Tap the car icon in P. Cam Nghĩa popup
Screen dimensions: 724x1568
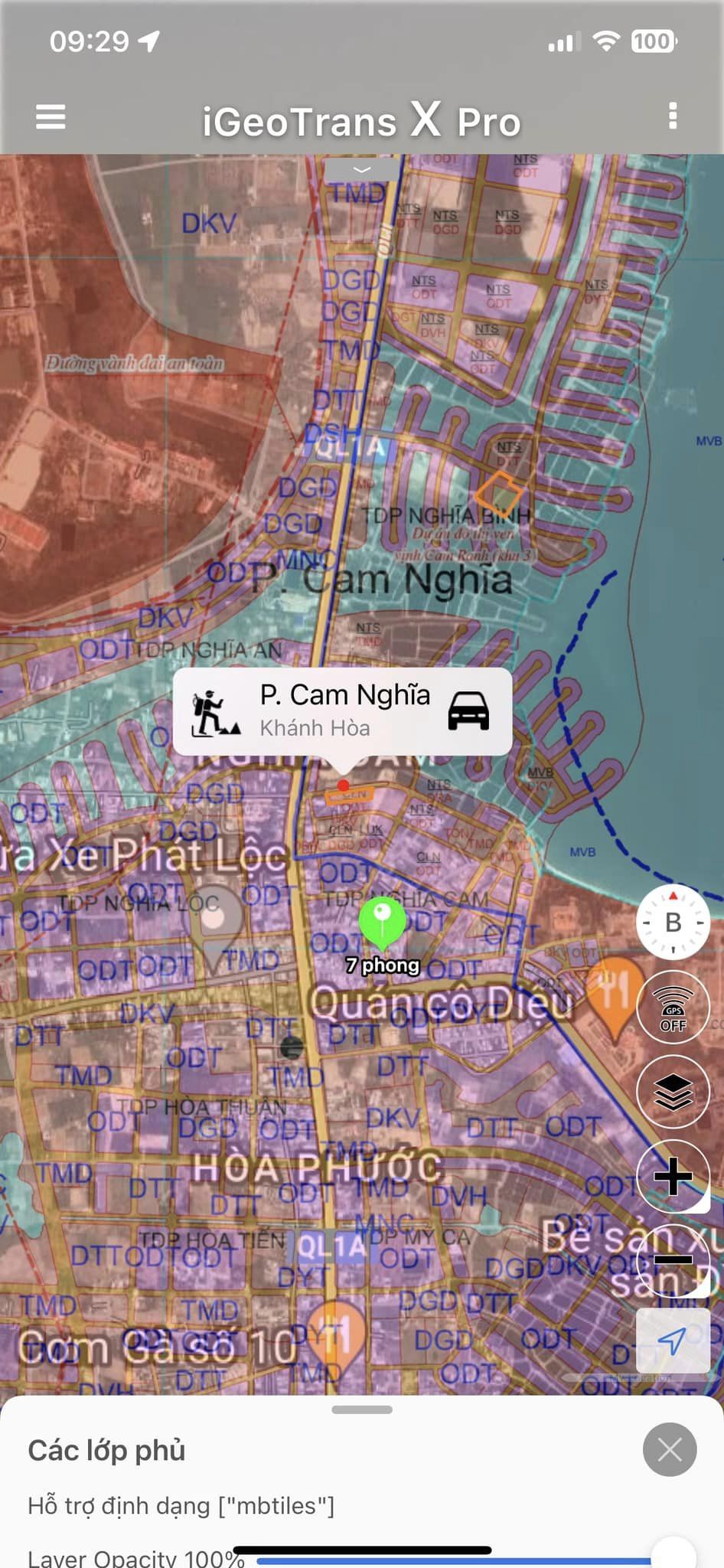click(x=468, y=710)
